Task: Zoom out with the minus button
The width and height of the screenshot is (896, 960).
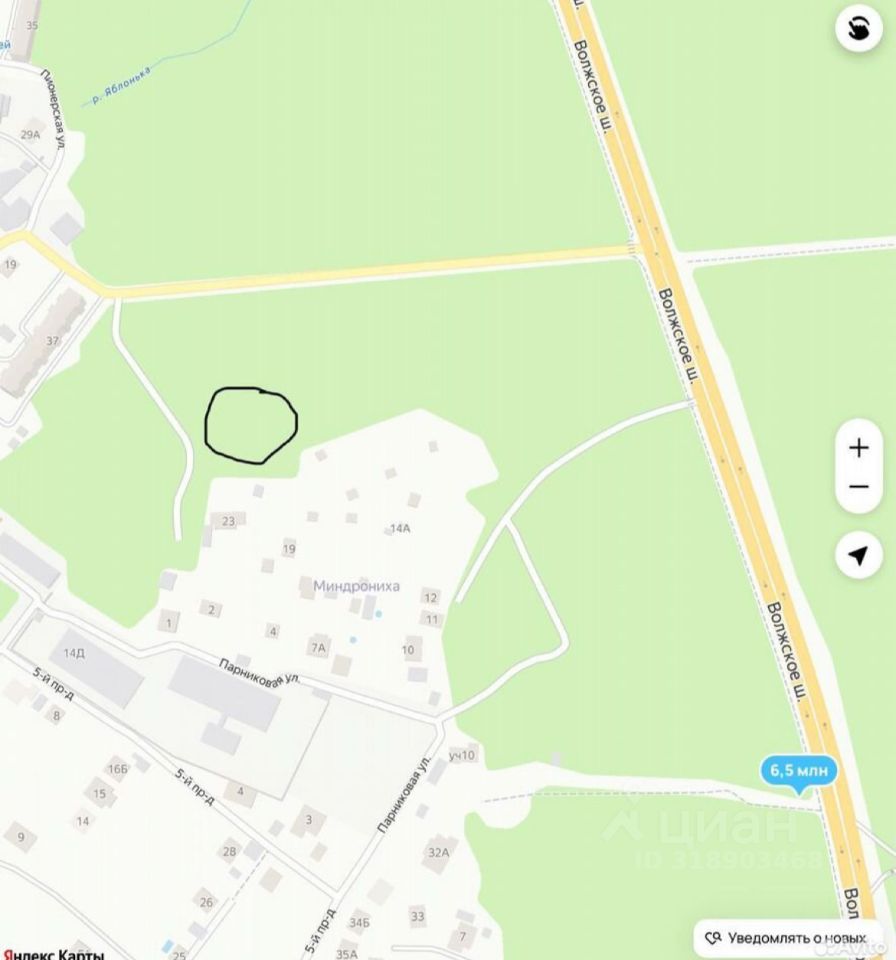Action: click(x=858, y=487)
